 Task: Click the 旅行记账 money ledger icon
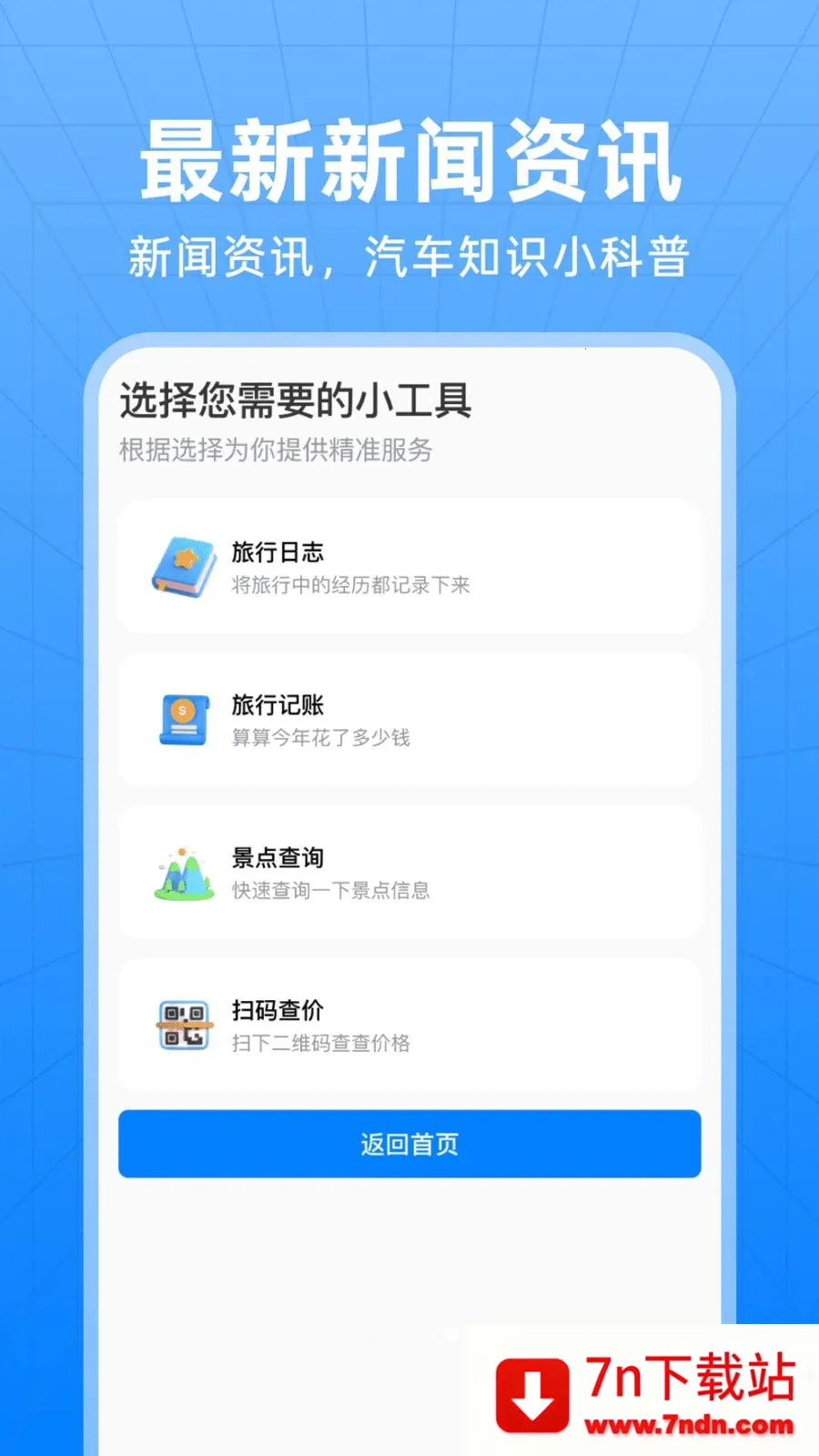coord(182,719)
